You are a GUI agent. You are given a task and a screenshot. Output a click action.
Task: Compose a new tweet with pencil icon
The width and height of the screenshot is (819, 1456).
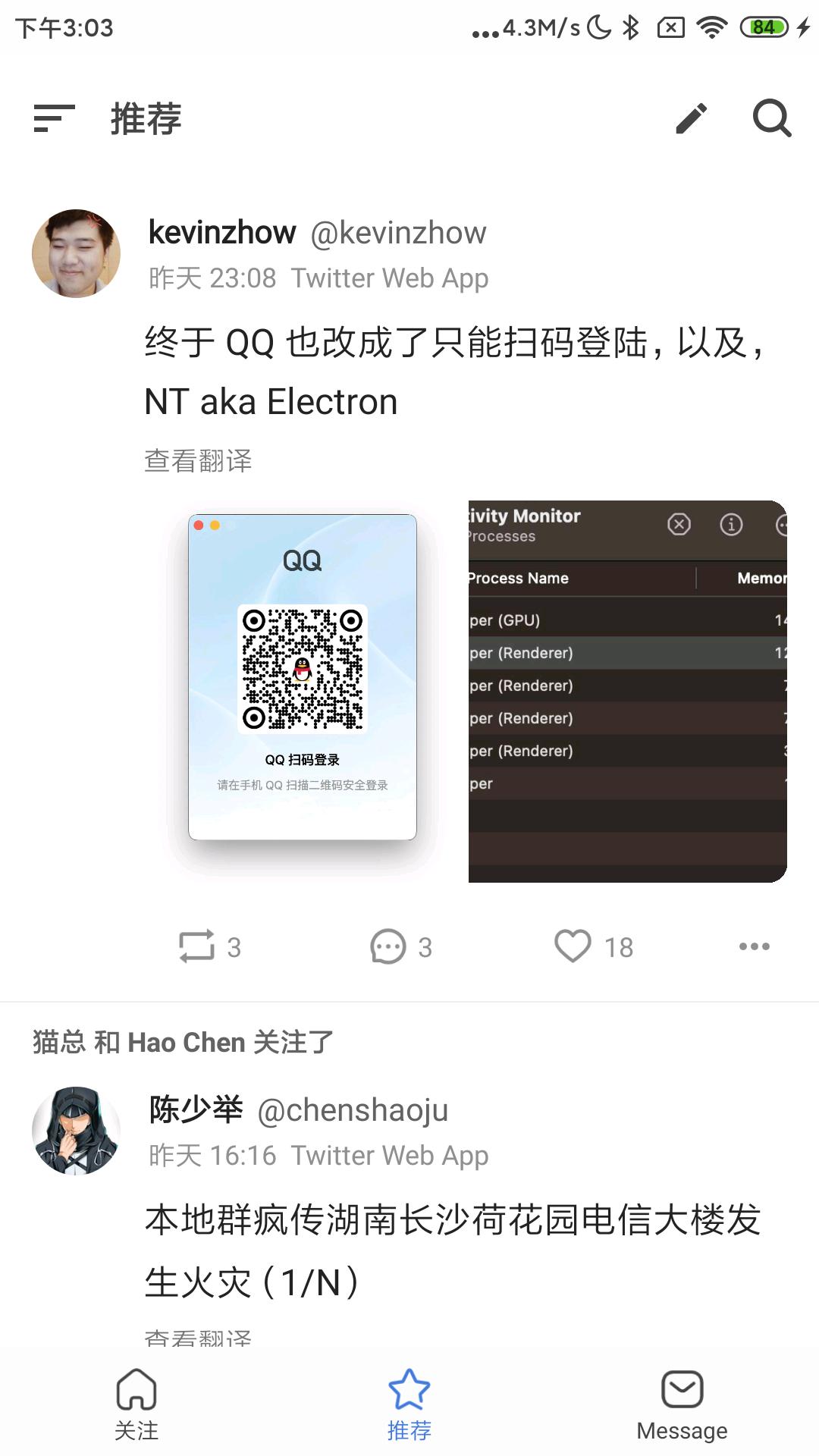(691, 118)
